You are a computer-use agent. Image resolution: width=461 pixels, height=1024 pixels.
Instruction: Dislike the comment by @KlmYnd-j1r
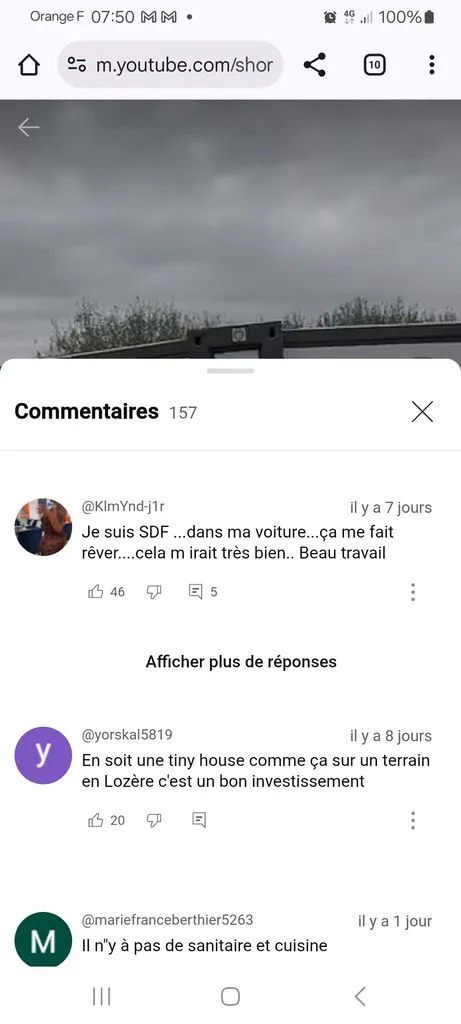tap(154, 592)
